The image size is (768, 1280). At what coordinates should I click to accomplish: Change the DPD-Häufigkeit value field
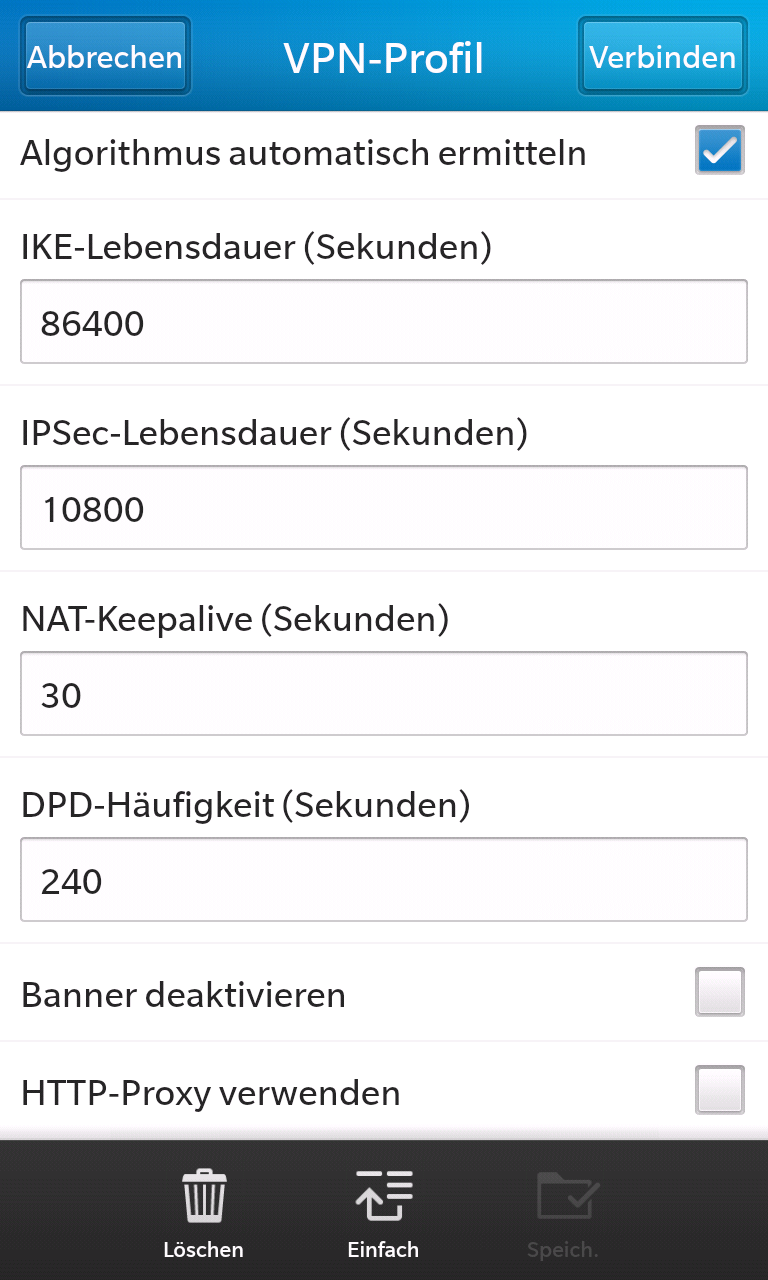(x=384, y=880)
